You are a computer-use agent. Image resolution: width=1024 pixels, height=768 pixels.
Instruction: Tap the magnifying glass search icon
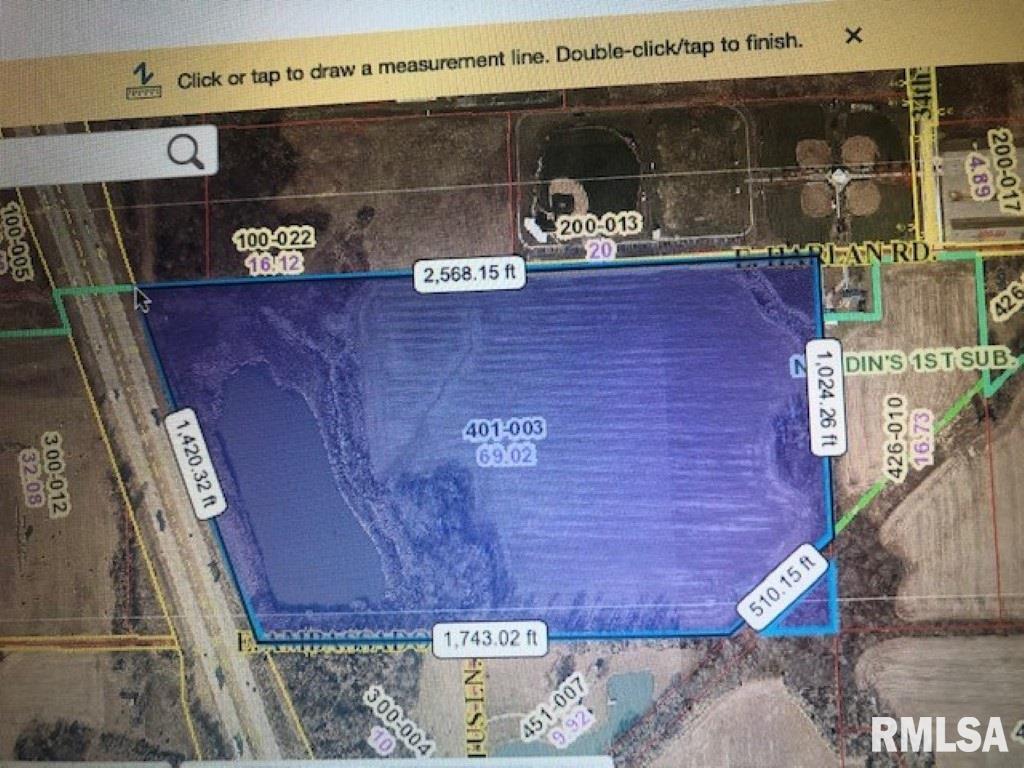point(186,152)
